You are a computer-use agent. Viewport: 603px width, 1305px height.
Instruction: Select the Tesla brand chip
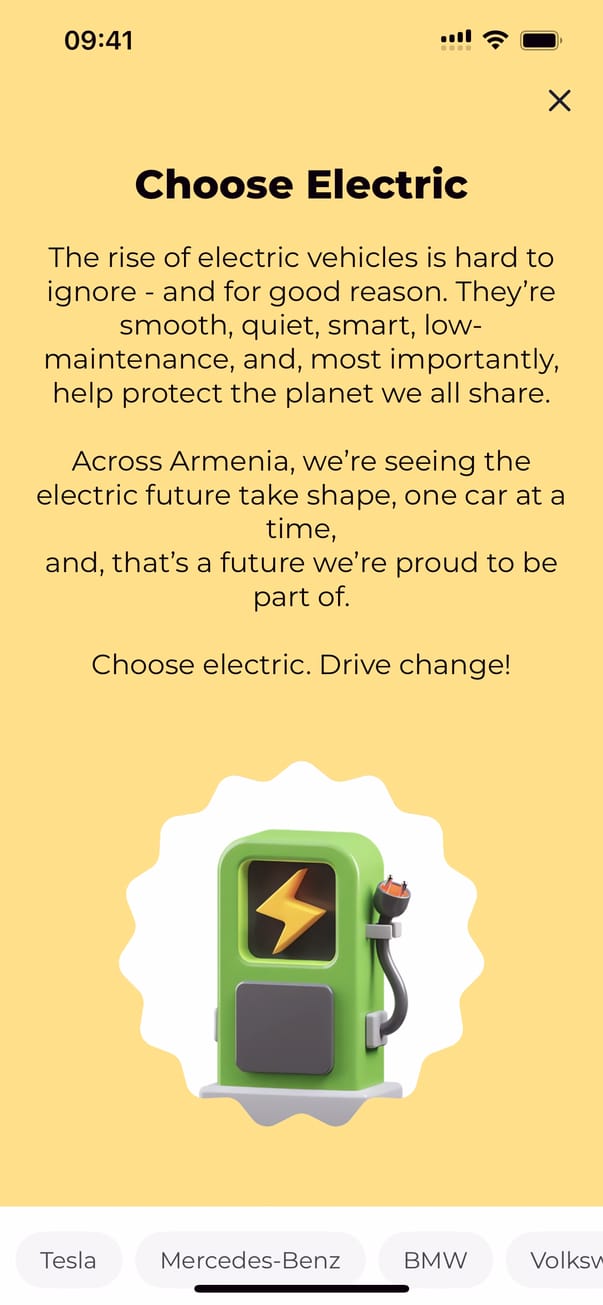click(x=69, y=1260)
